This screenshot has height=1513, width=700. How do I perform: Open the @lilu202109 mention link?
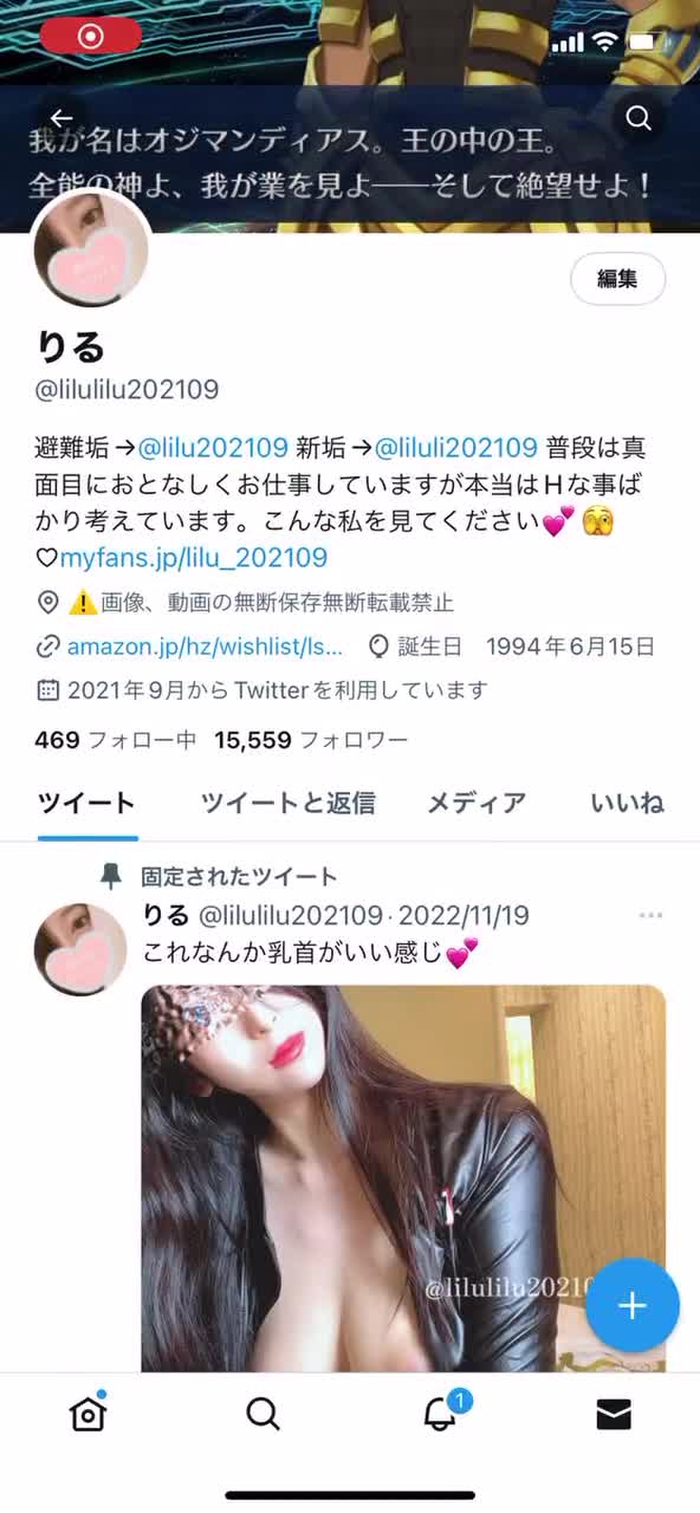pyautogui.click(x=212, y=446)
